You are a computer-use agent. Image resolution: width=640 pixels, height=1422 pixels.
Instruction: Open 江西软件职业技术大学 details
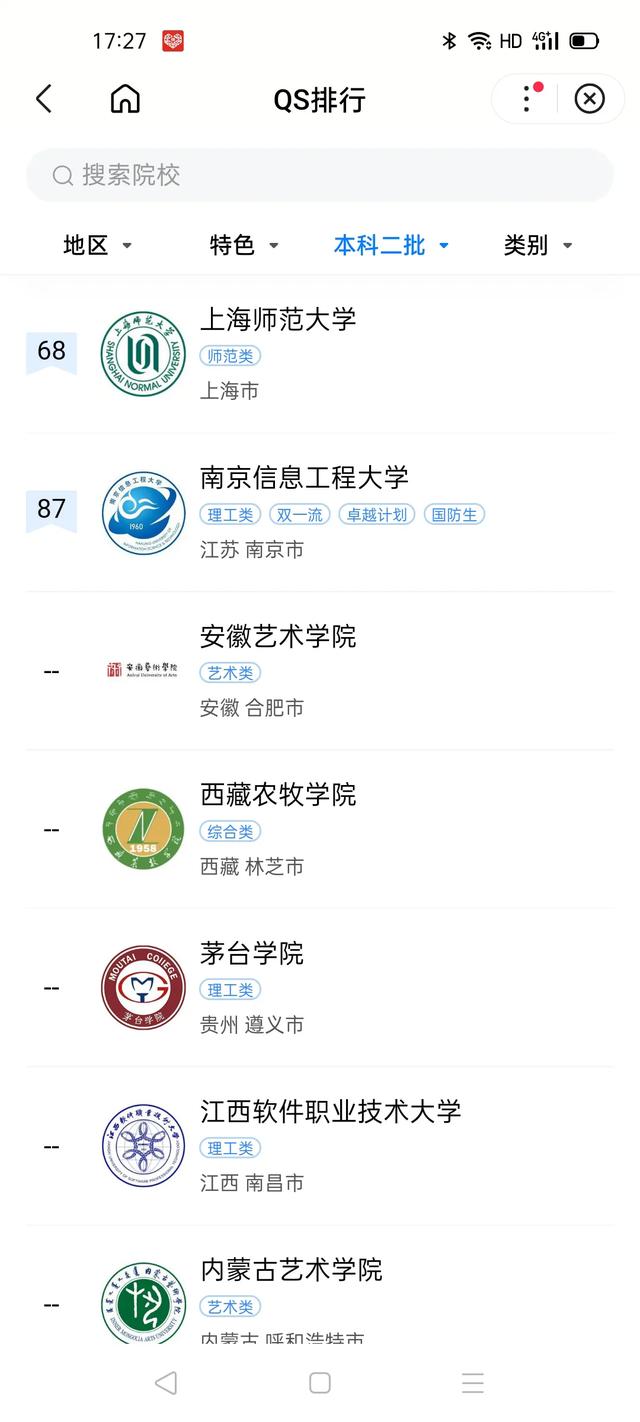[320, 1146]
